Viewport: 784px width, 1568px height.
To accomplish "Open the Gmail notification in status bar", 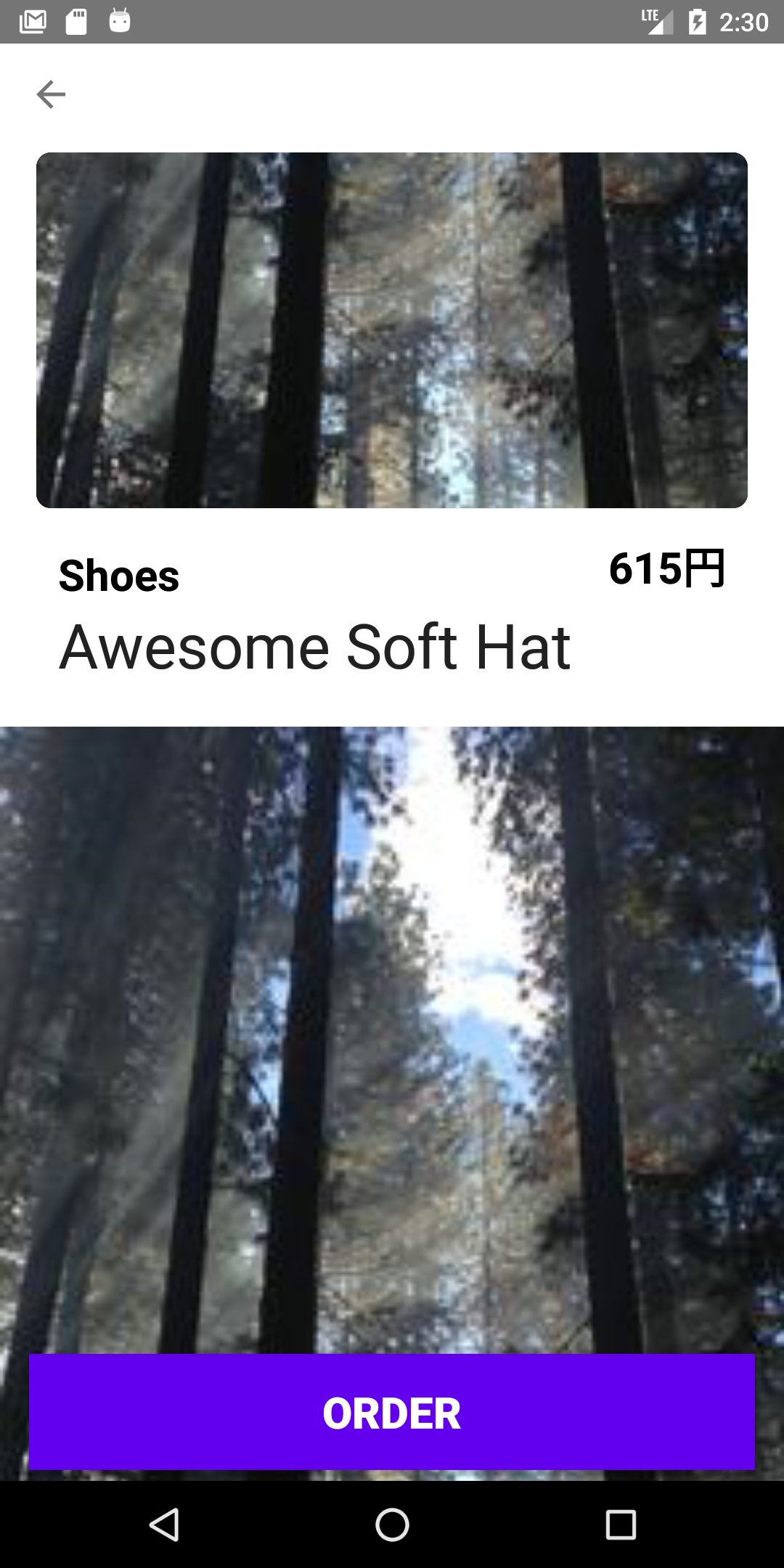I will pyautogui.click(x=33, y=21).
